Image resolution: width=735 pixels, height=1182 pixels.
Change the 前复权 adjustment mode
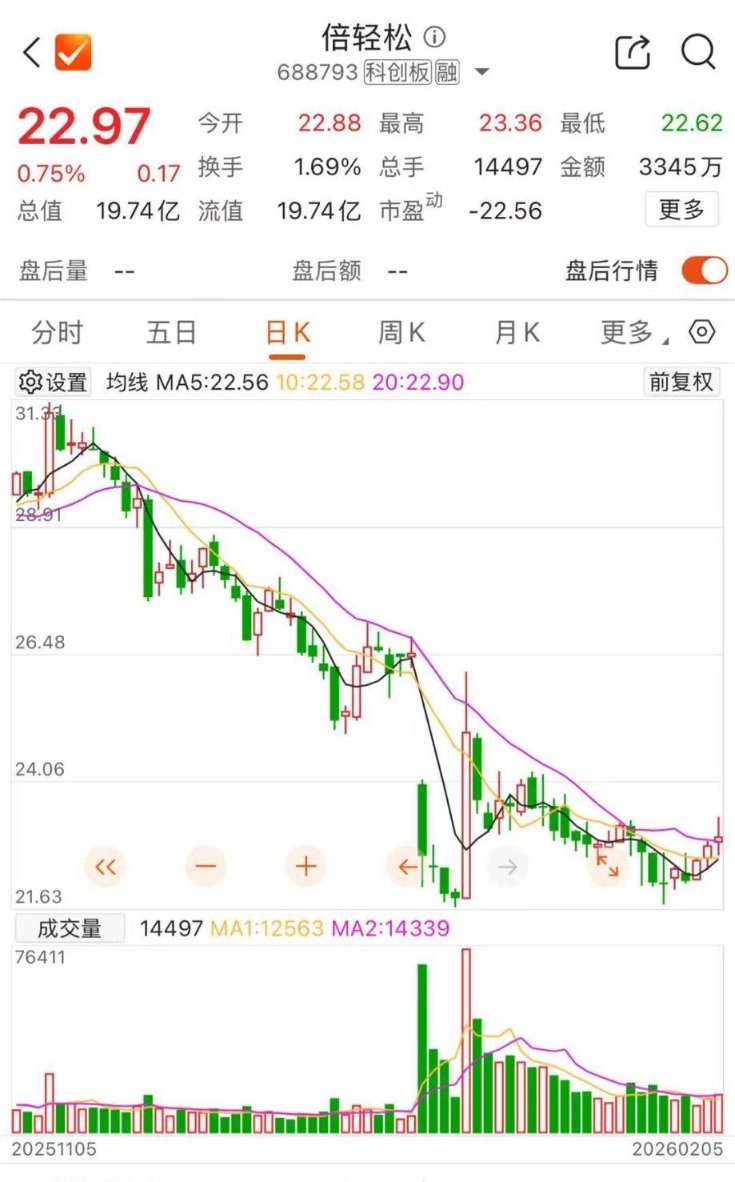pos(681,382)
